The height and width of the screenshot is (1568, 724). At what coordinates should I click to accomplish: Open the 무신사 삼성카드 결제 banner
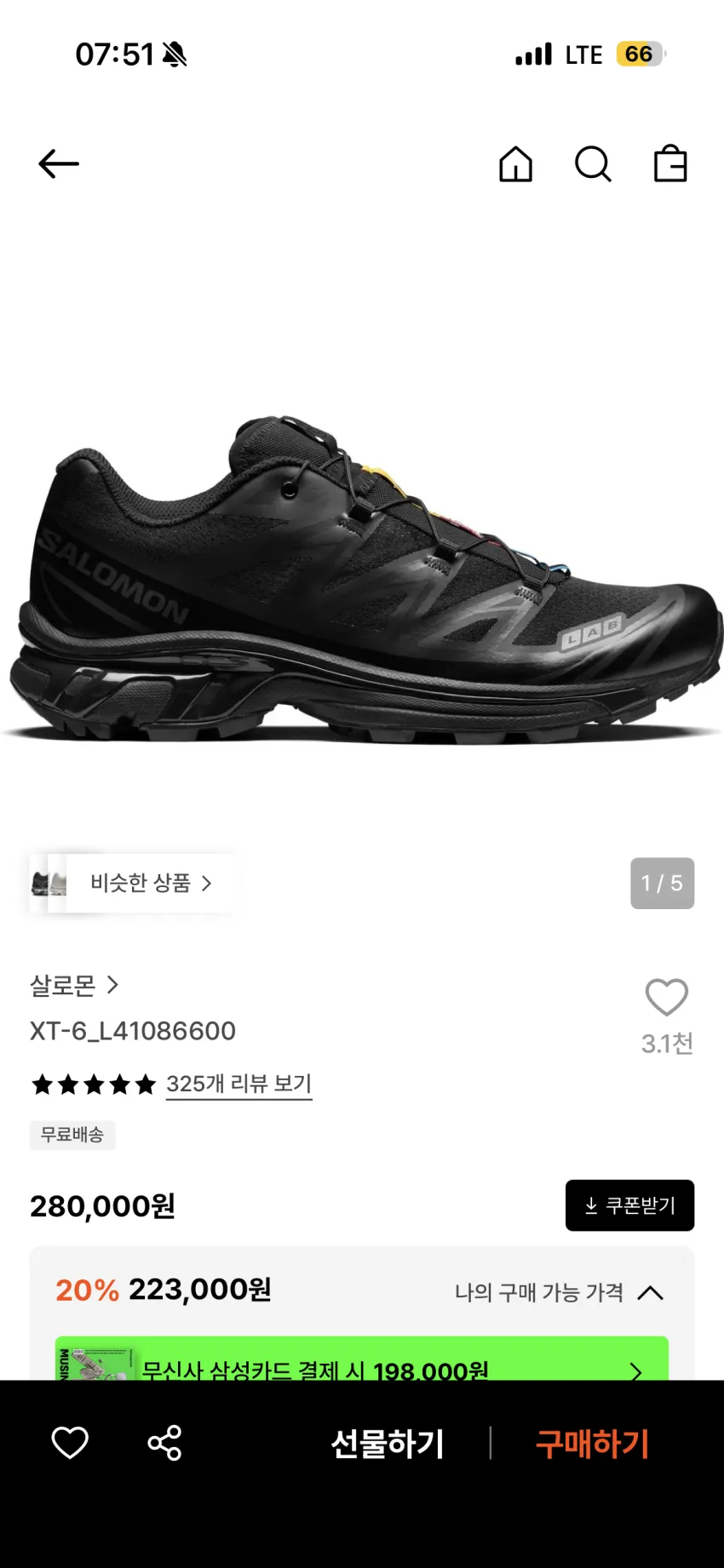[x=362, y=1359]
